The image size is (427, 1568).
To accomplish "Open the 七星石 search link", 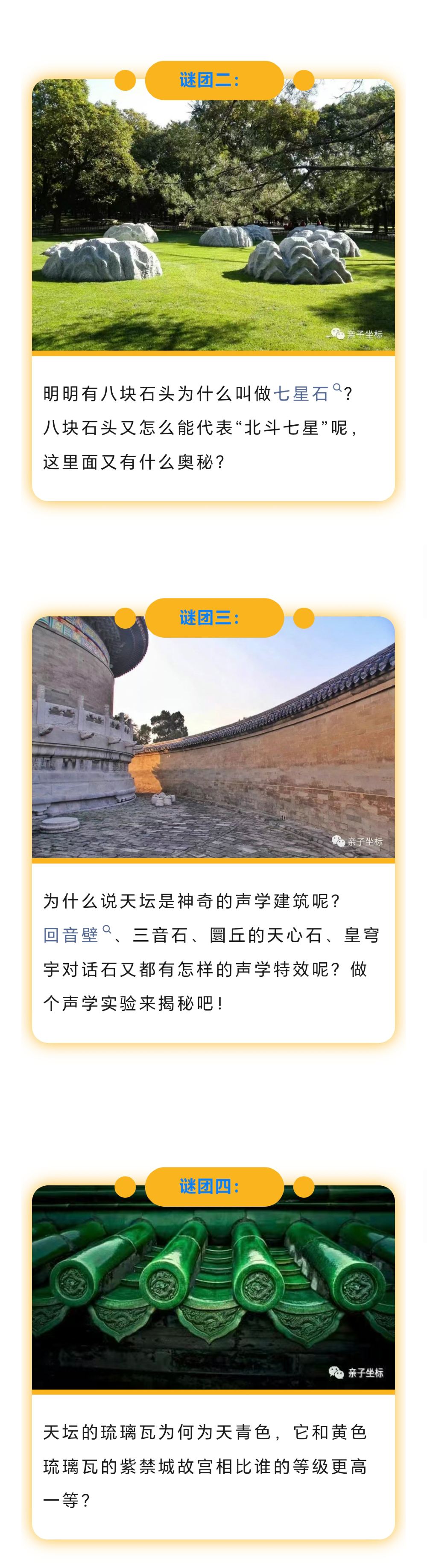I will 307,392.
